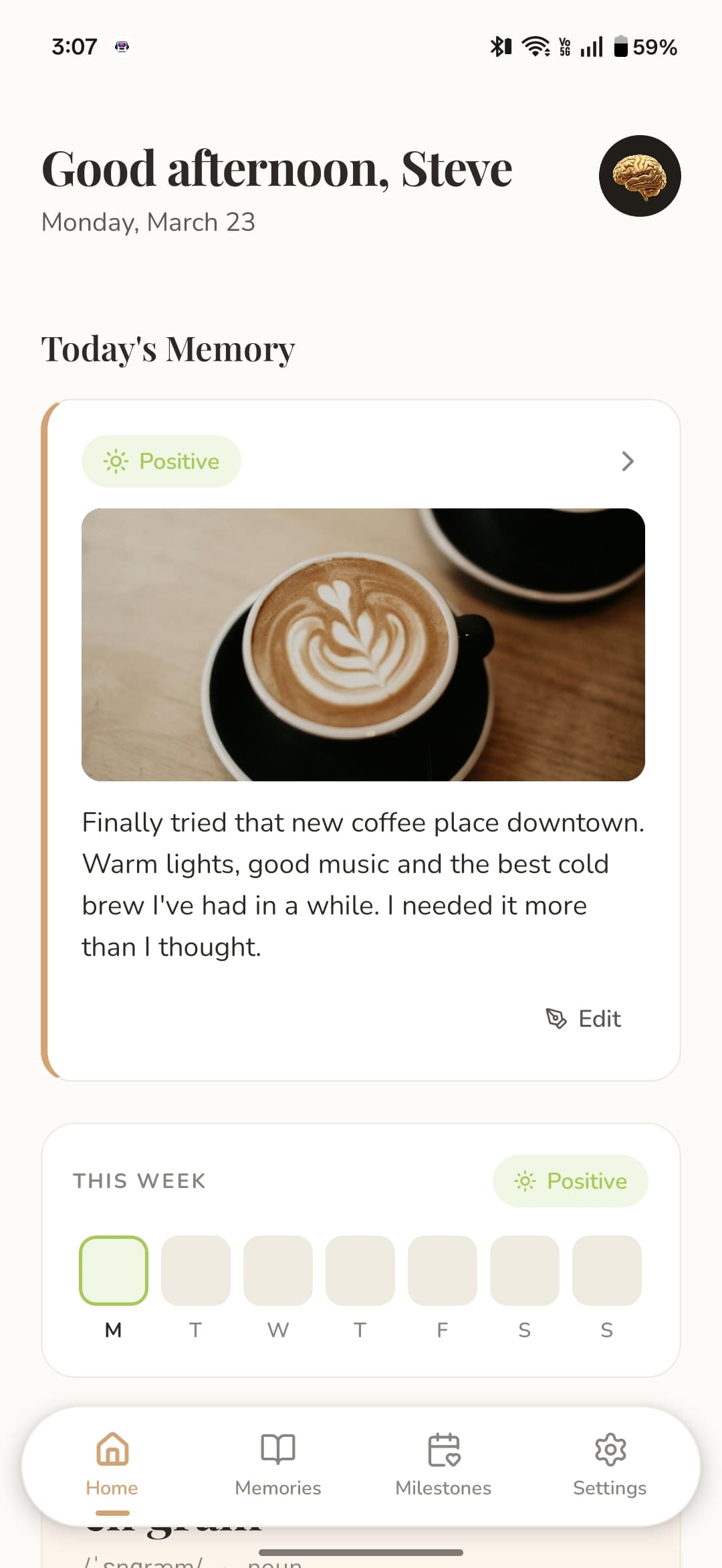Open today's memory with the chevron arrow

coord(627,462)
